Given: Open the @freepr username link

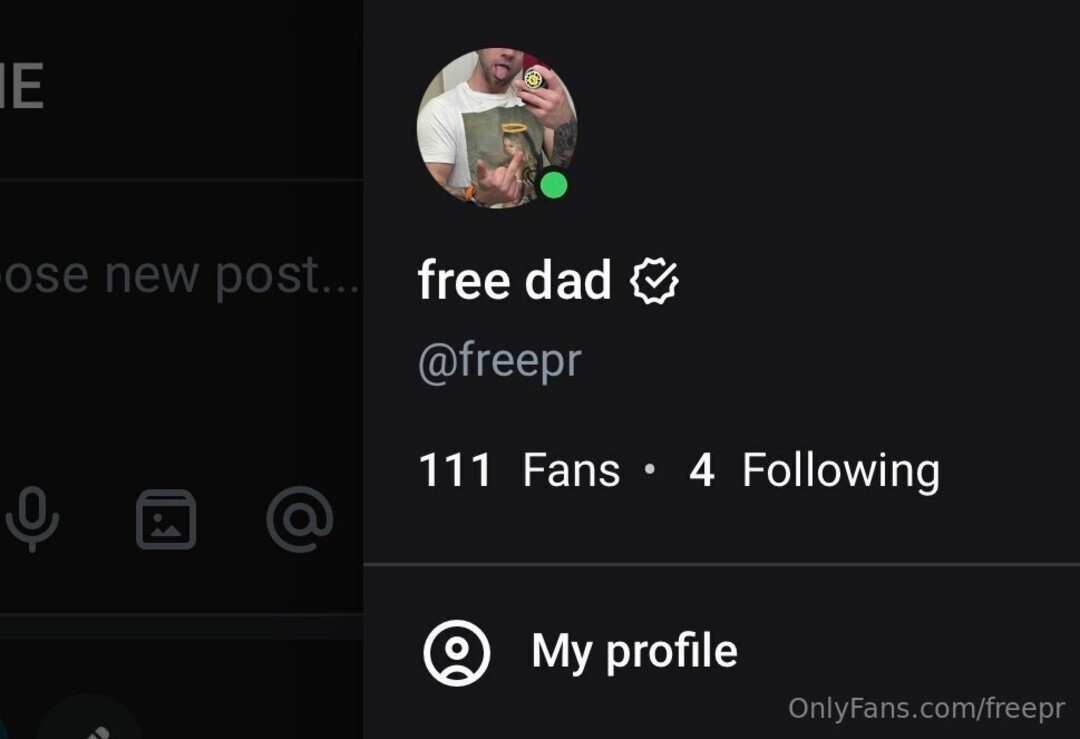Looking at the screenshot, I should (499, 362).
